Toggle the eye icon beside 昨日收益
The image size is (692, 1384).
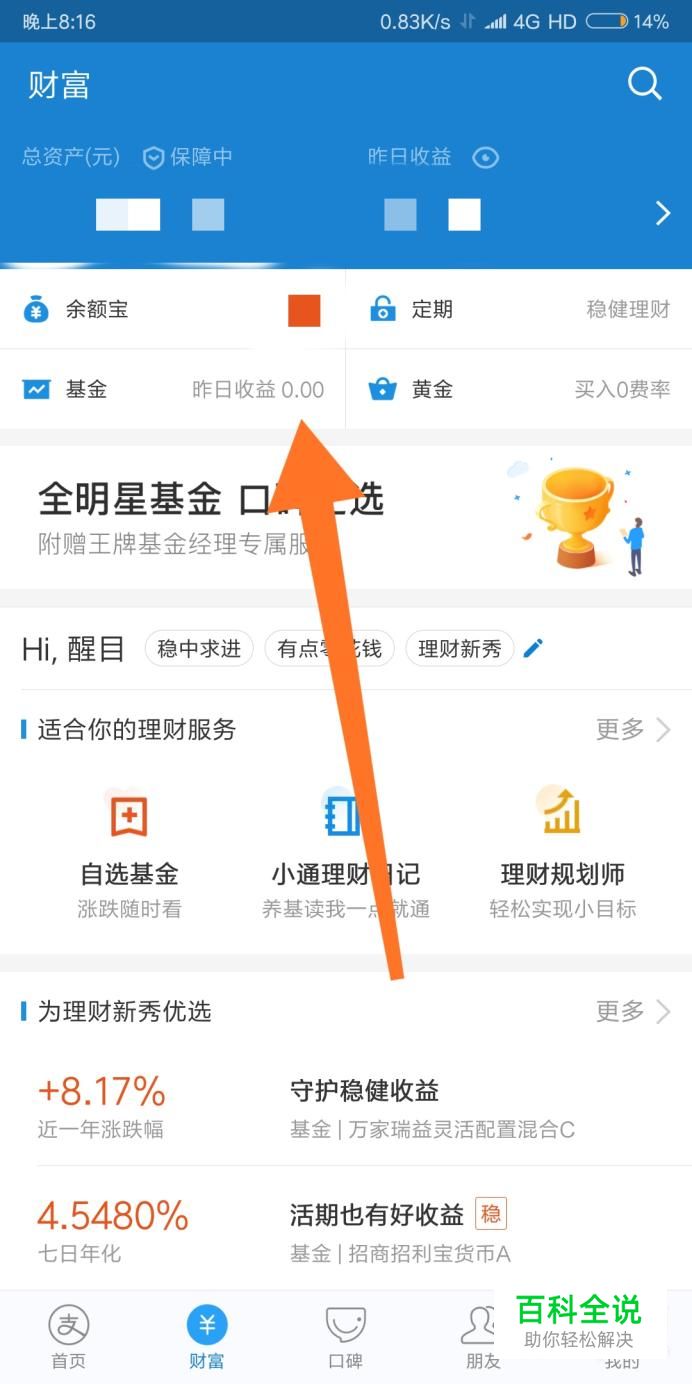pos(485,158)
